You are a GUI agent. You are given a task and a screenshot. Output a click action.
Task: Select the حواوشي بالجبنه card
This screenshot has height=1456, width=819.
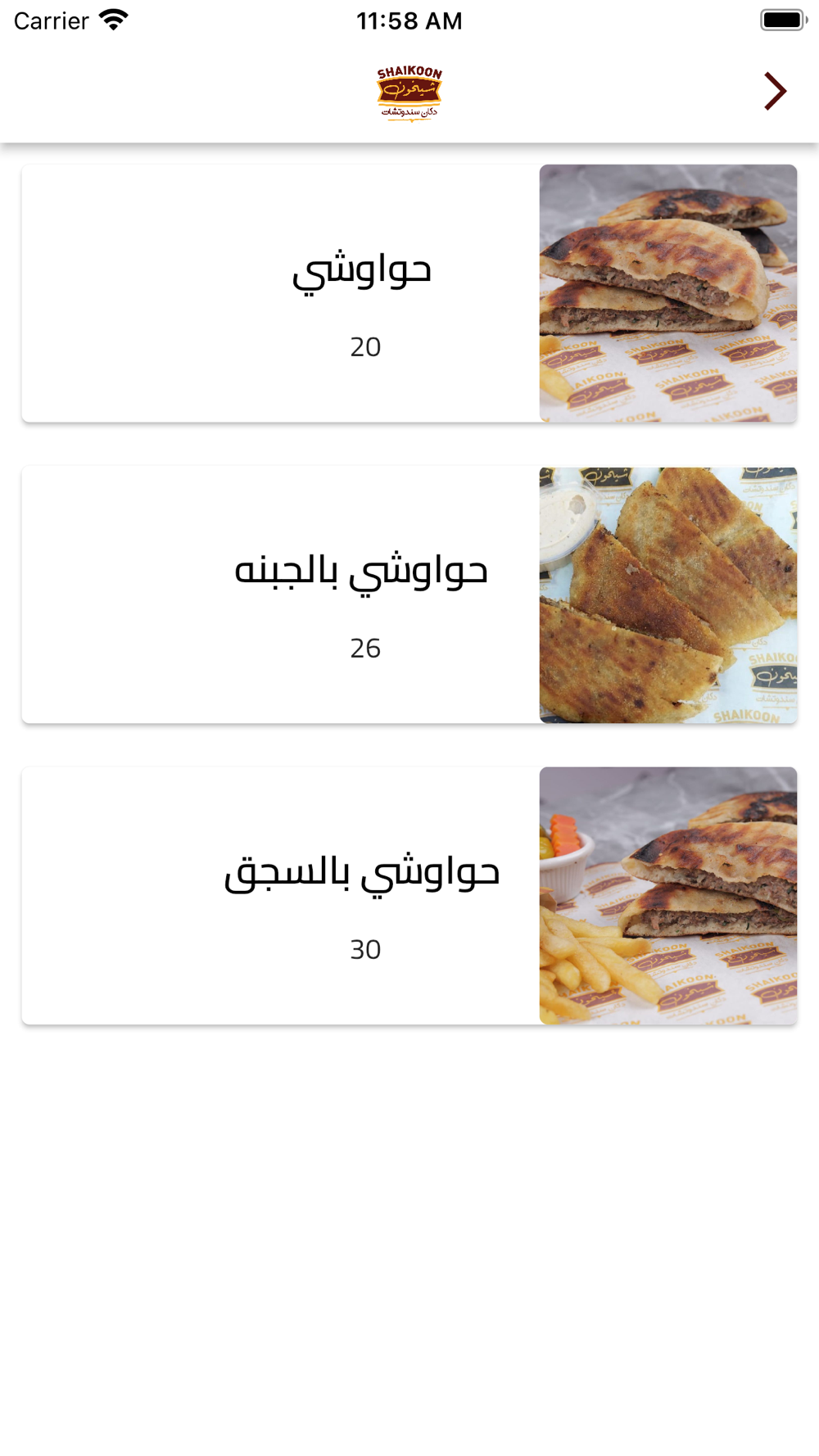point(409,595)
